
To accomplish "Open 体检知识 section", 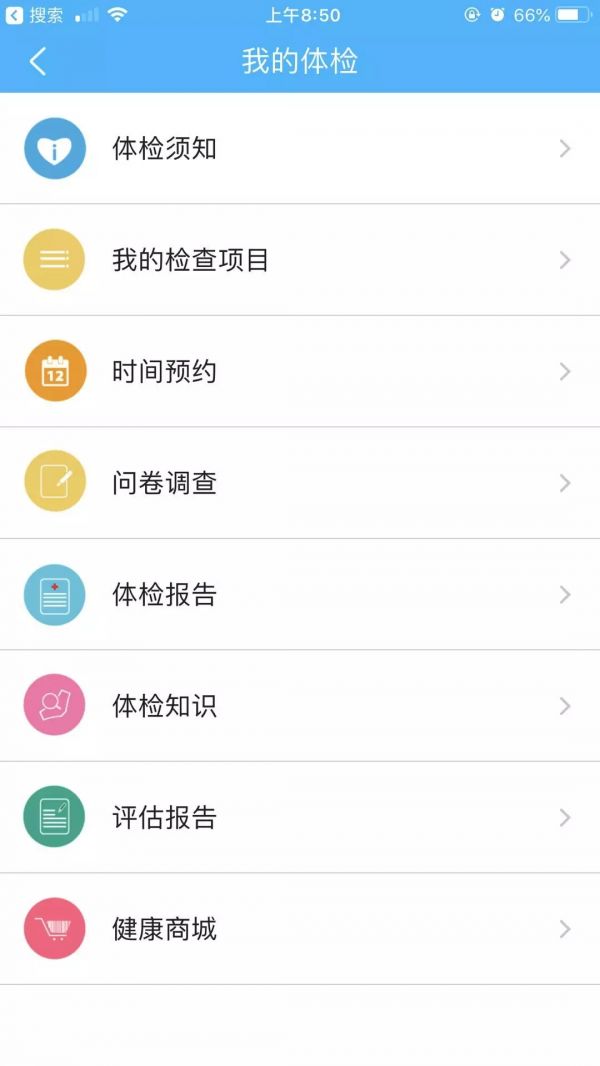I will pyautogui.click(x=300, y=706).
